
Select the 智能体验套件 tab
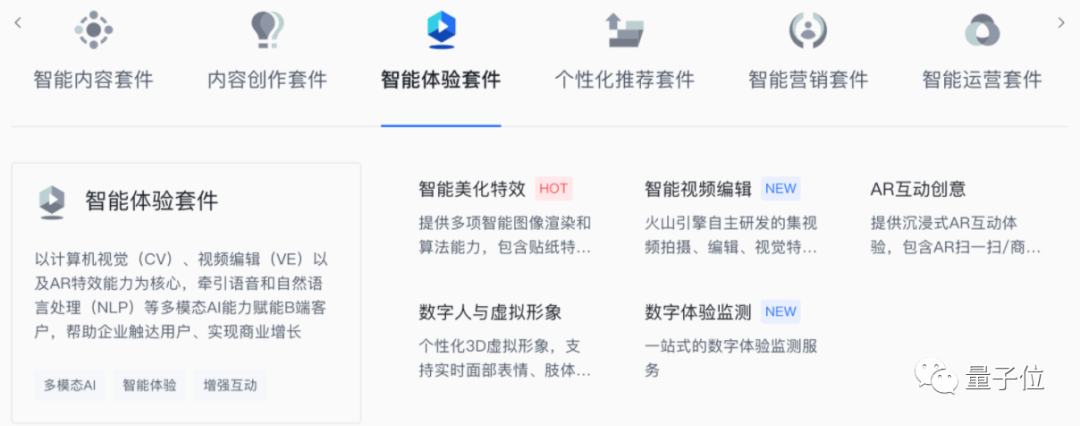(441, 54)
